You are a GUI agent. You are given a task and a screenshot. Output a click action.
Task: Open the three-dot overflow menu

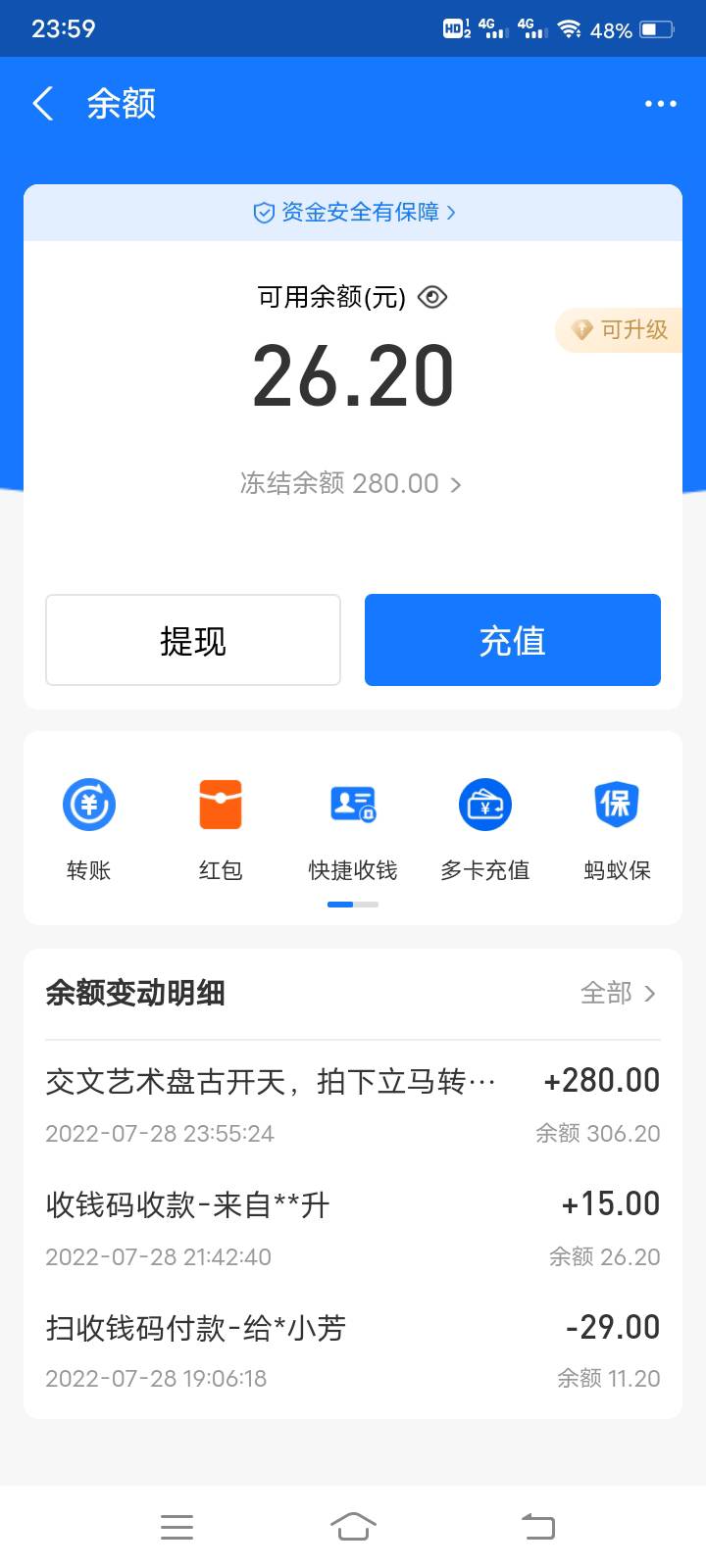click(660, 103)
